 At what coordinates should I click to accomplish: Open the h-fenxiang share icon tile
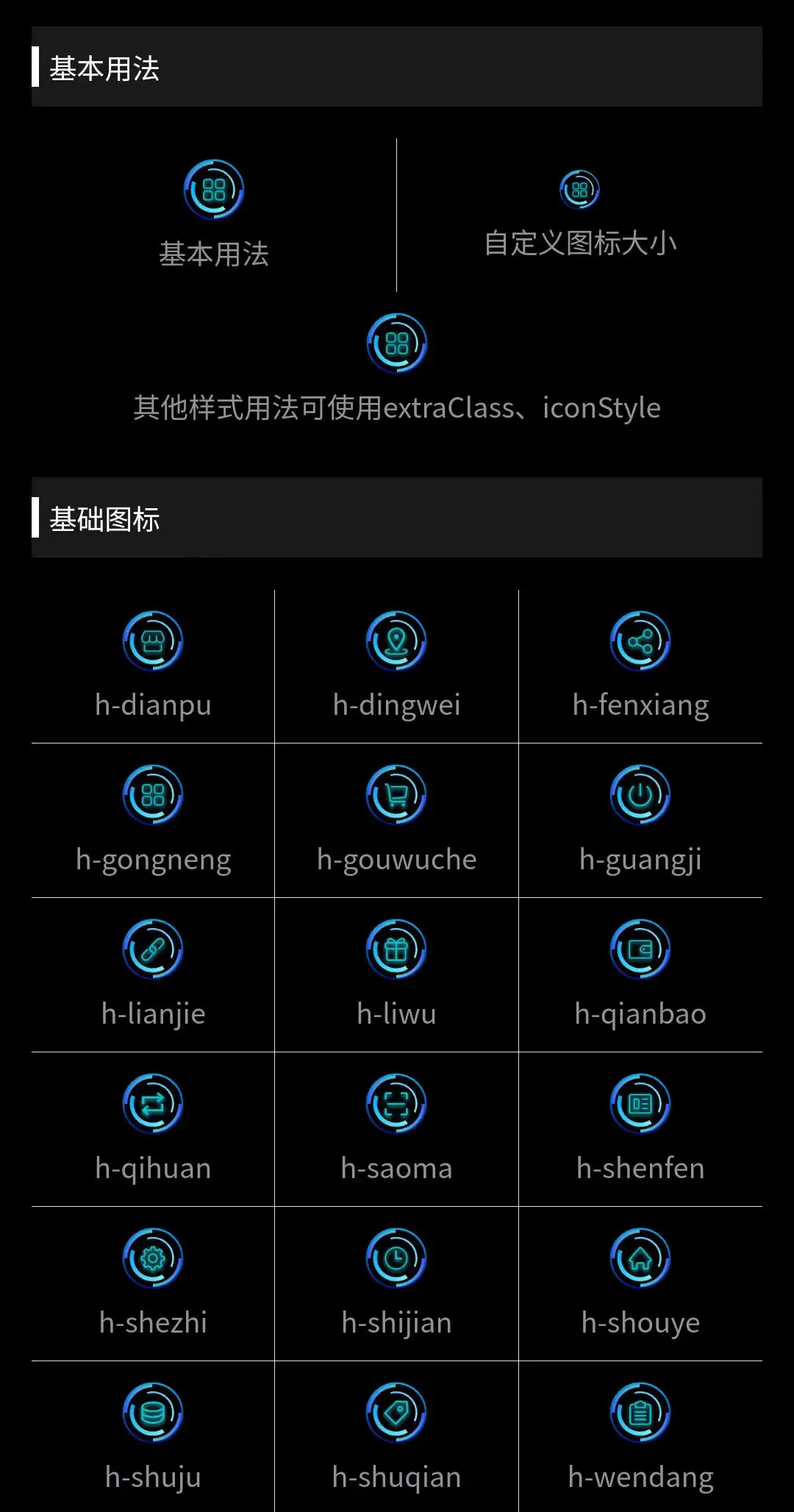click(640, 666)
